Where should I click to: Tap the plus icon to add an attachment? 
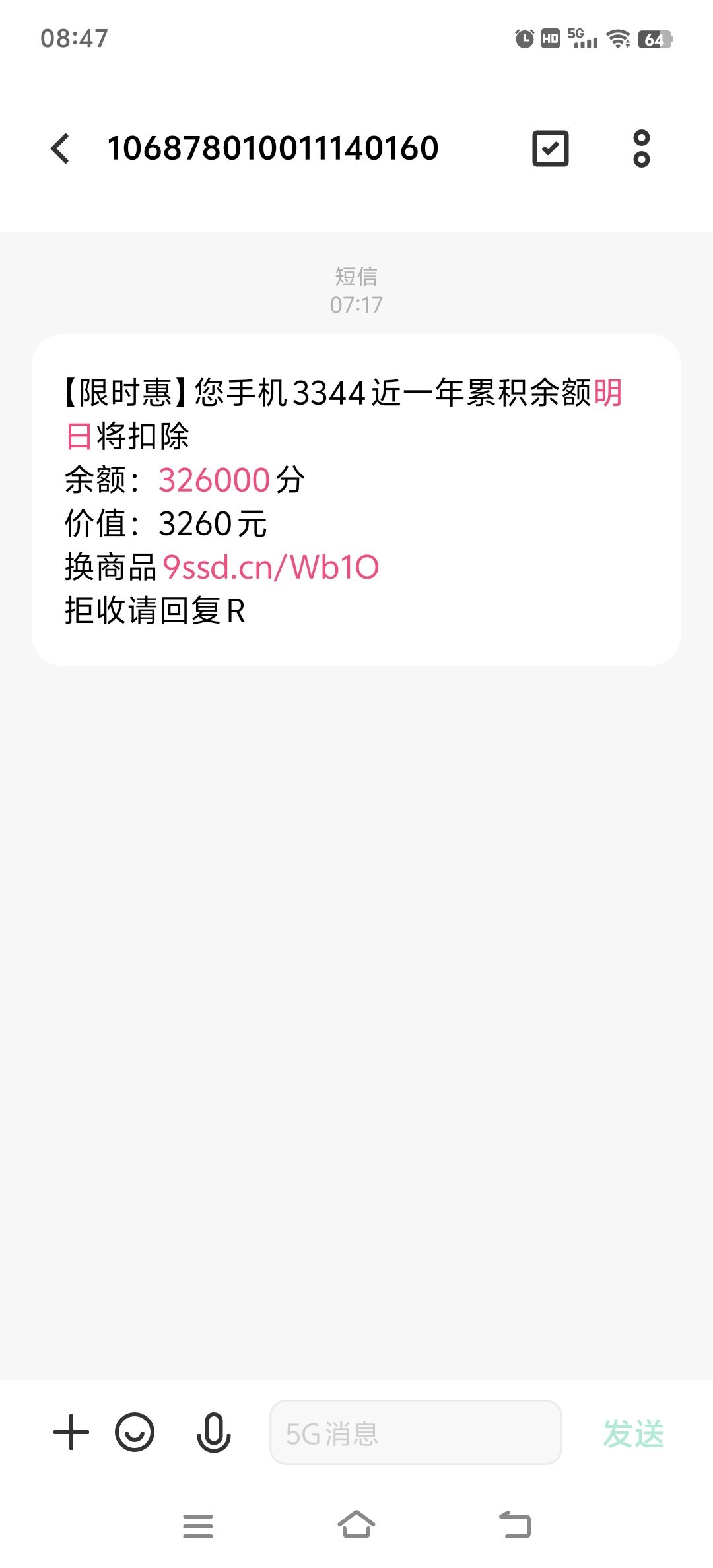pos(71,1433)
